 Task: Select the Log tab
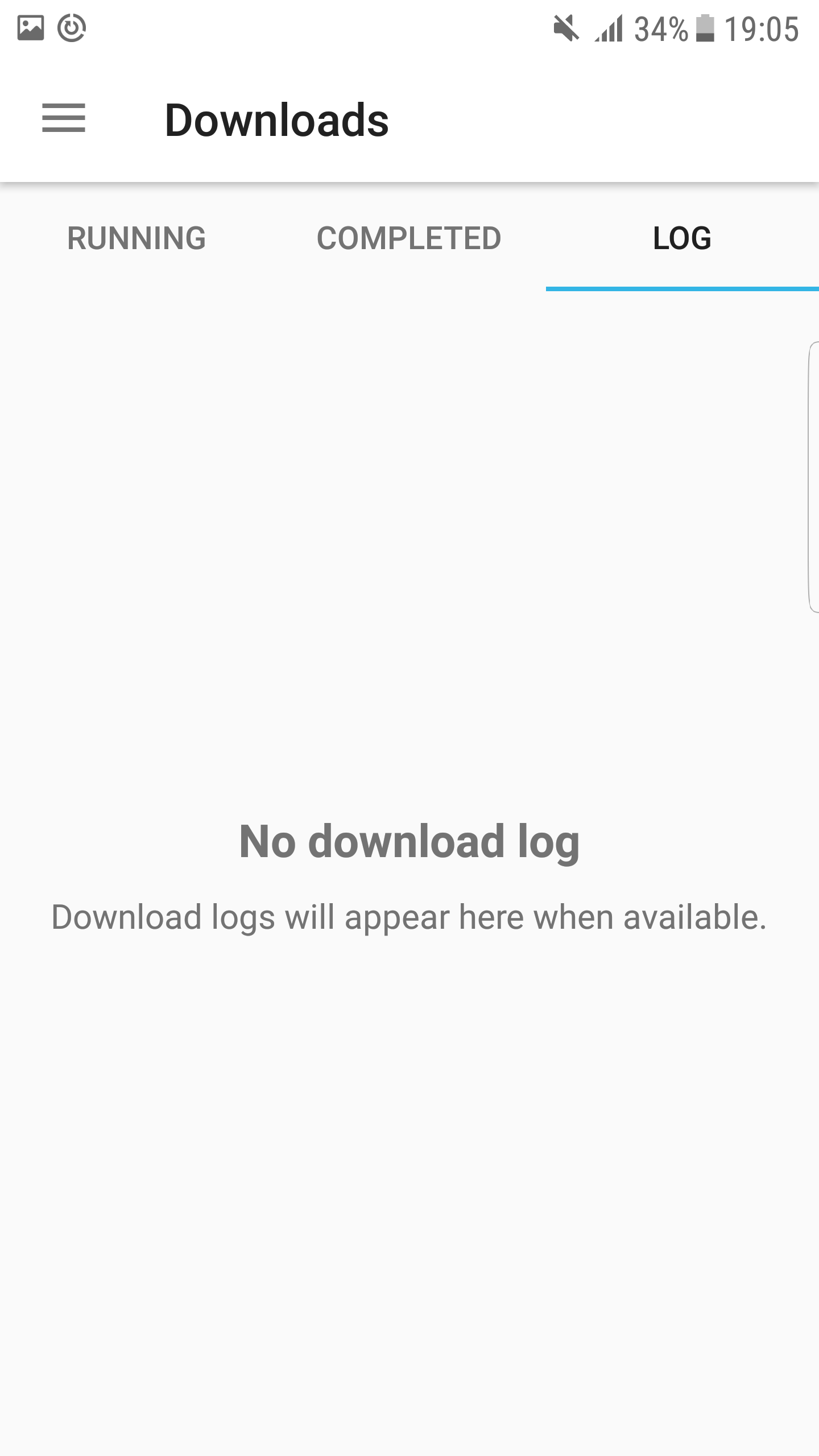tap(682, 238)
